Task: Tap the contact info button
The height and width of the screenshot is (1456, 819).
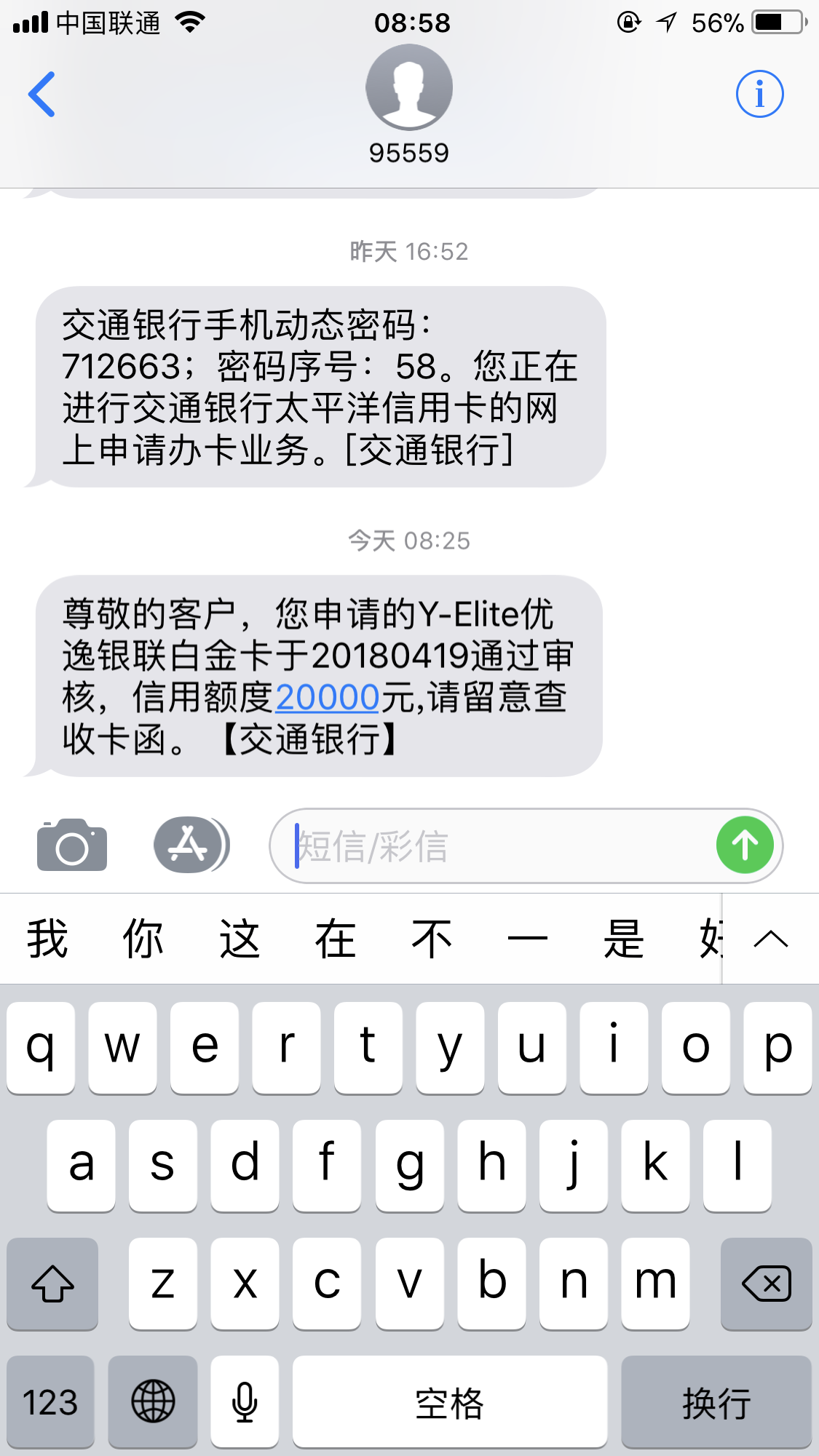Action: (759, 93)
